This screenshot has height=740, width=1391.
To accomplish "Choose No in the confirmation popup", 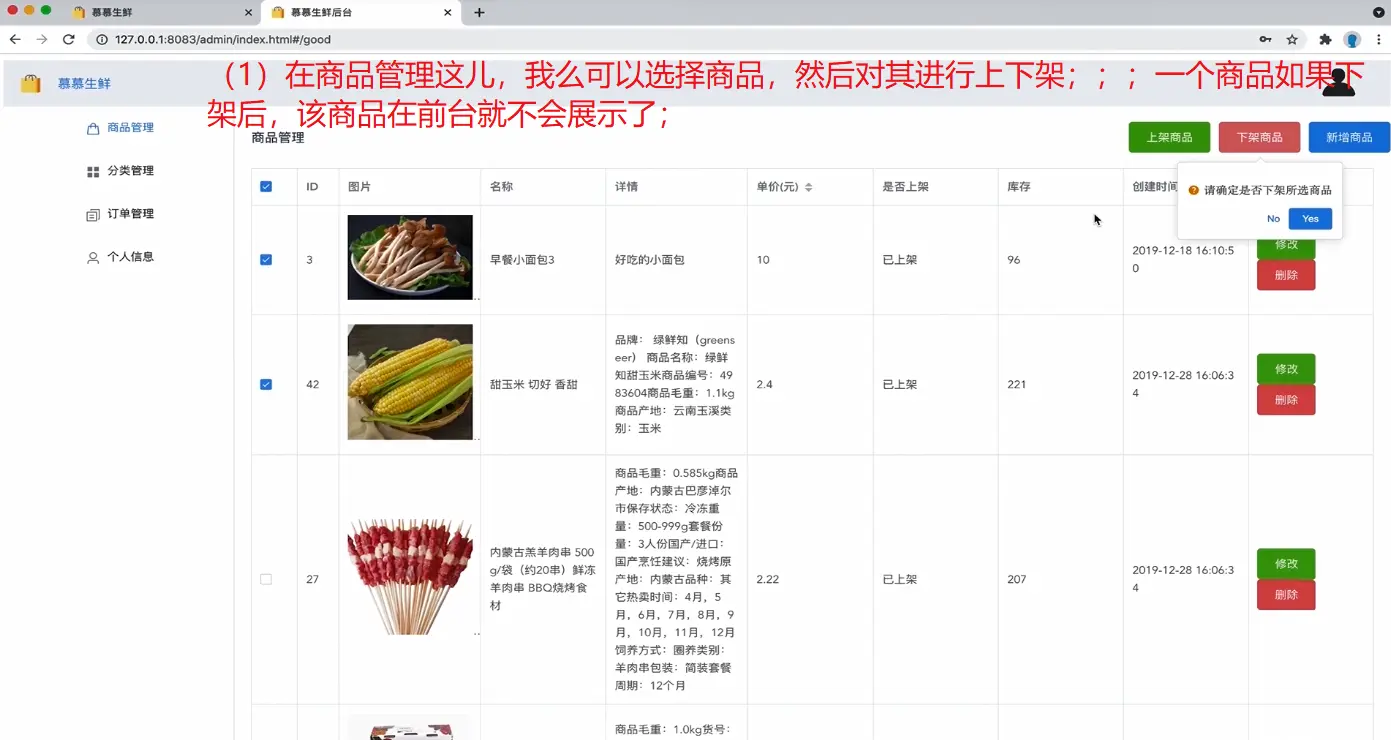I will point(1273,219).
